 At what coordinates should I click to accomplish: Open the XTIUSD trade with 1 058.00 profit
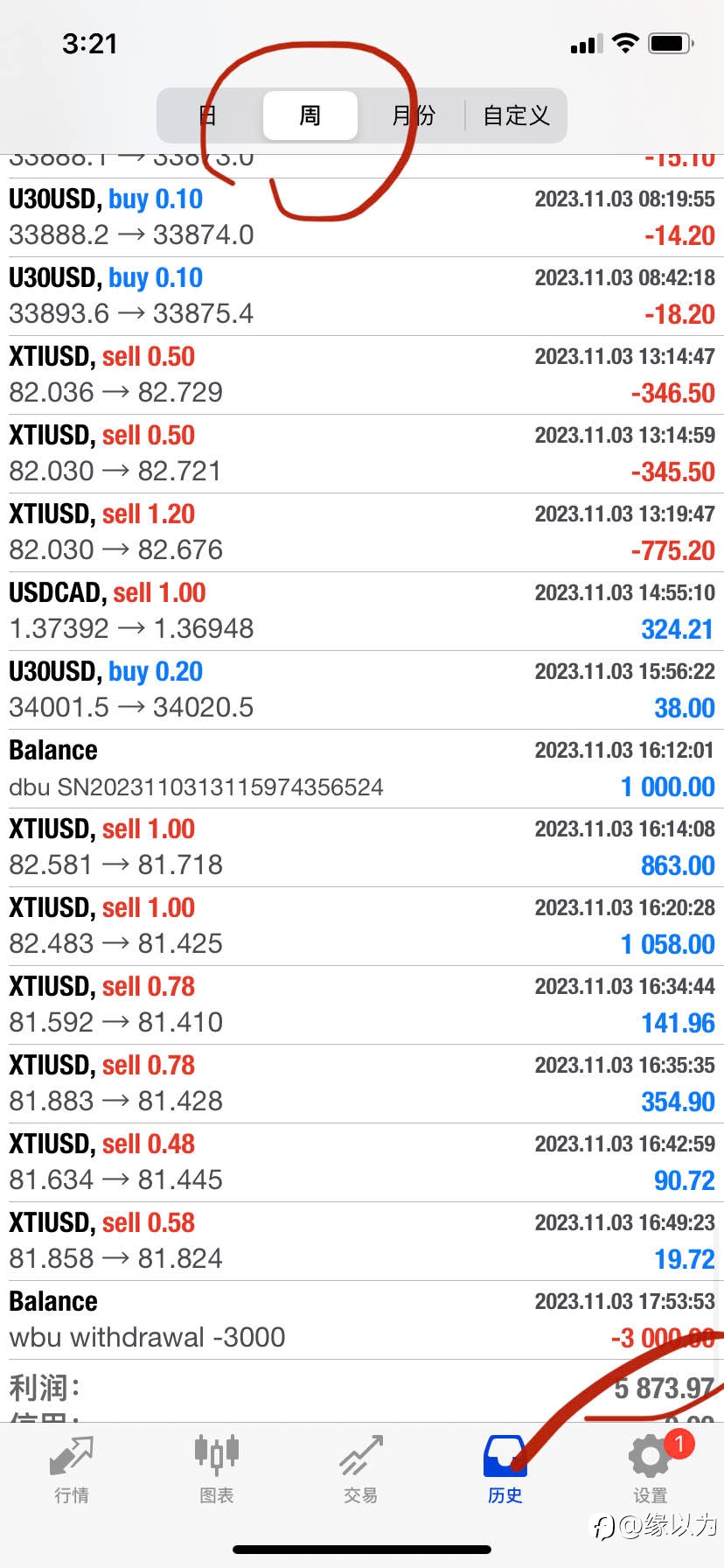(362, 927)
